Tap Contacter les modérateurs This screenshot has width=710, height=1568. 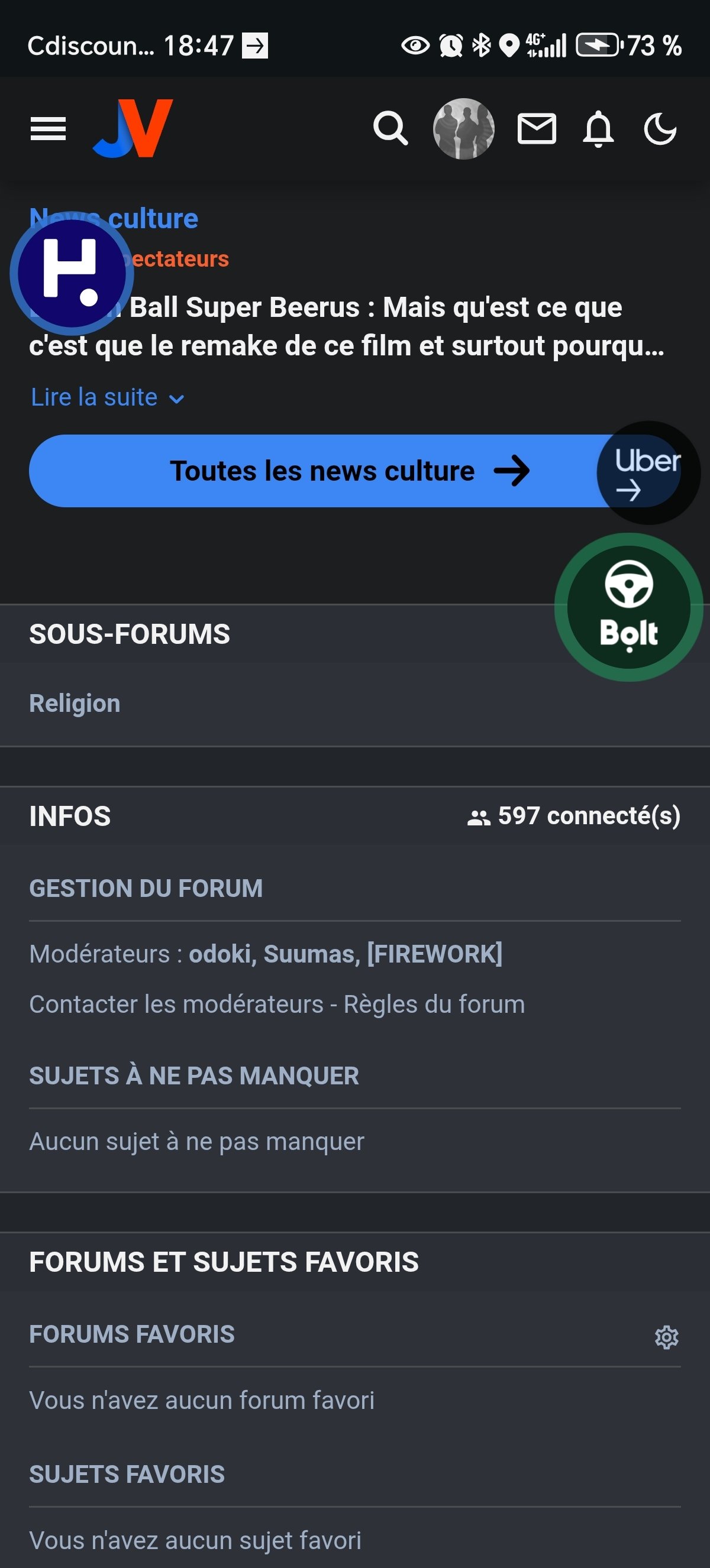point(176,1005)
